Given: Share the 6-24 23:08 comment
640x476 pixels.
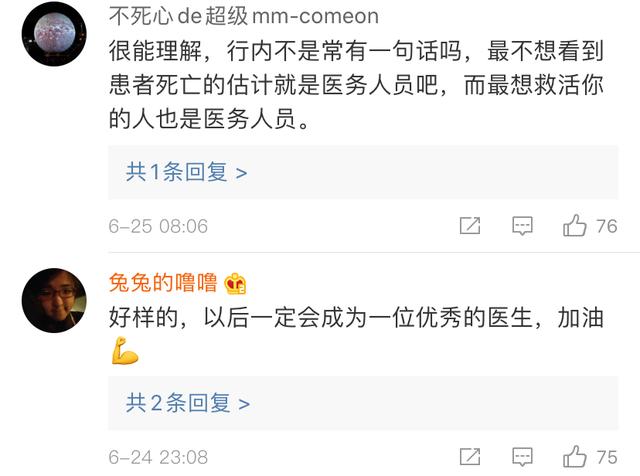Looking at the screenshot, I should (x=470, y=457).
